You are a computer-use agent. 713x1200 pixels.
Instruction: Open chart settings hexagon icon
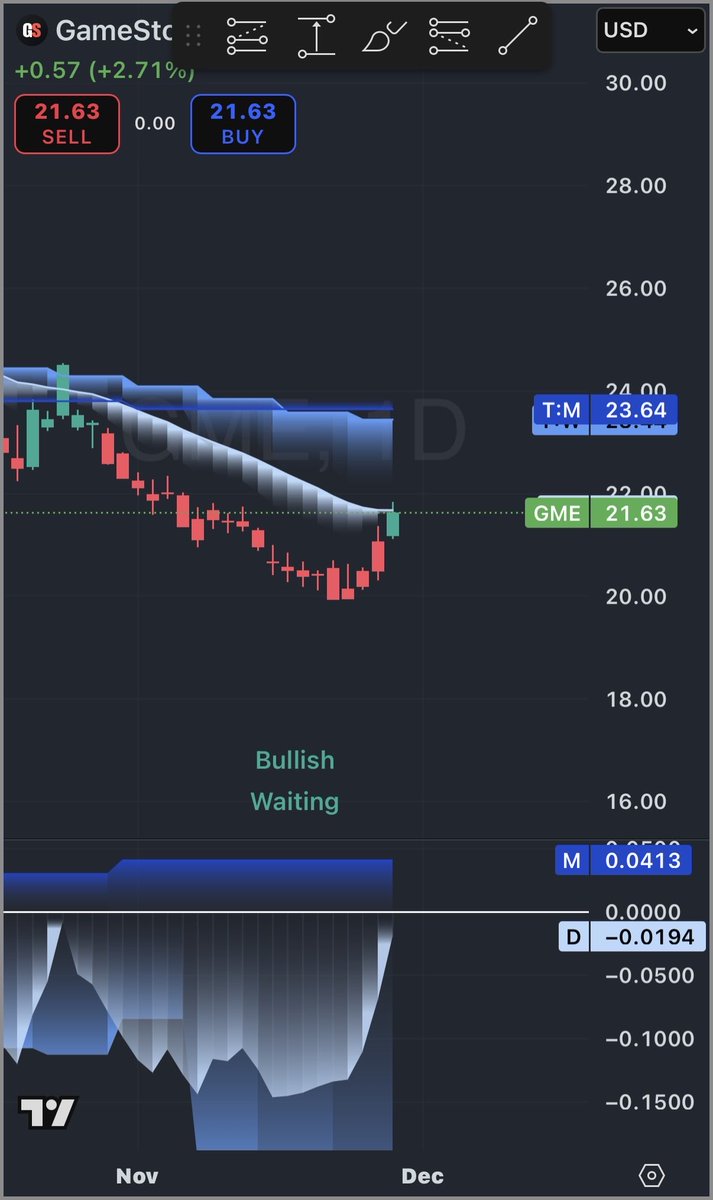pos(651,1175)
